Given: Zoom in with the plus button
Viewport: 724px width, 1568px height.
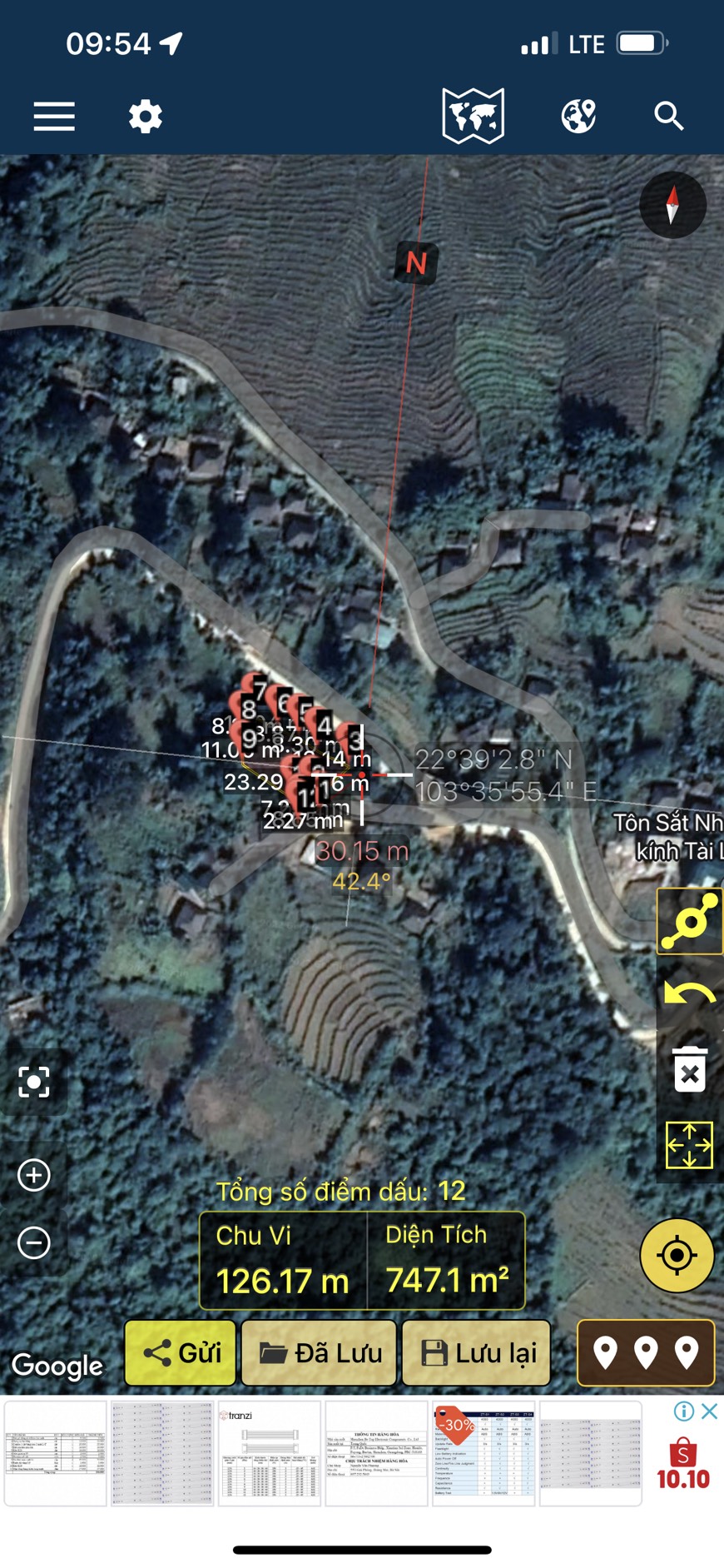Looking at the screenshot, I should click(x=34, y=1175).
